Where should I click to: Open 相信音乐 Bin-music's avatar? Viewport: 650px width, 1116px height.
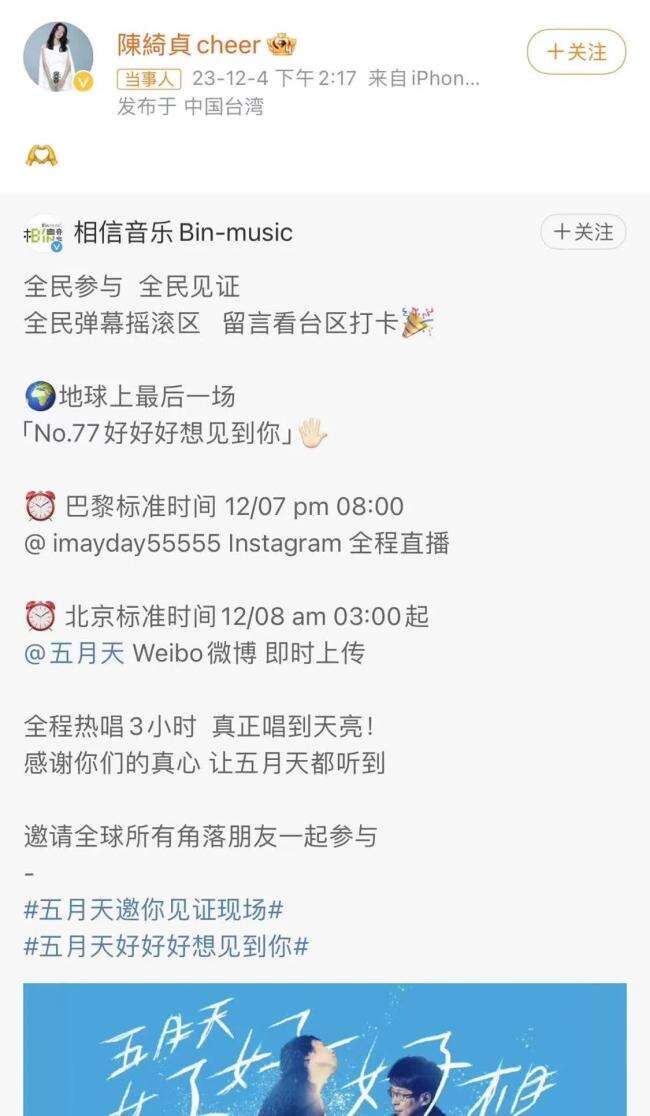click(43, 233)
